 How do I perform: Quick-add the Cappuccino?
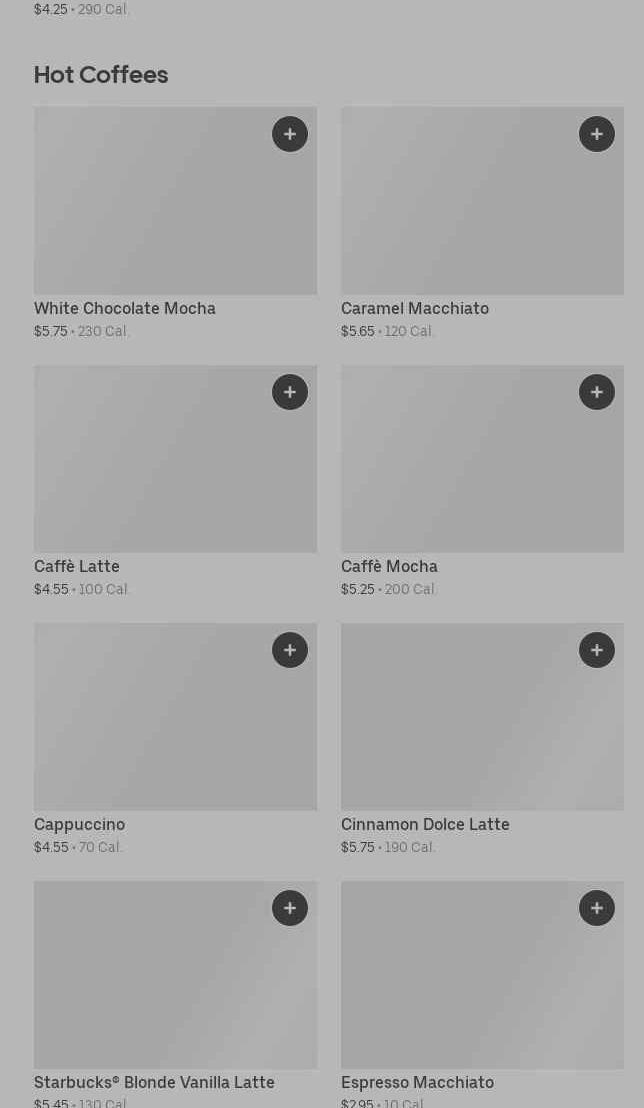pyautogui.click(x=290, y=650)
